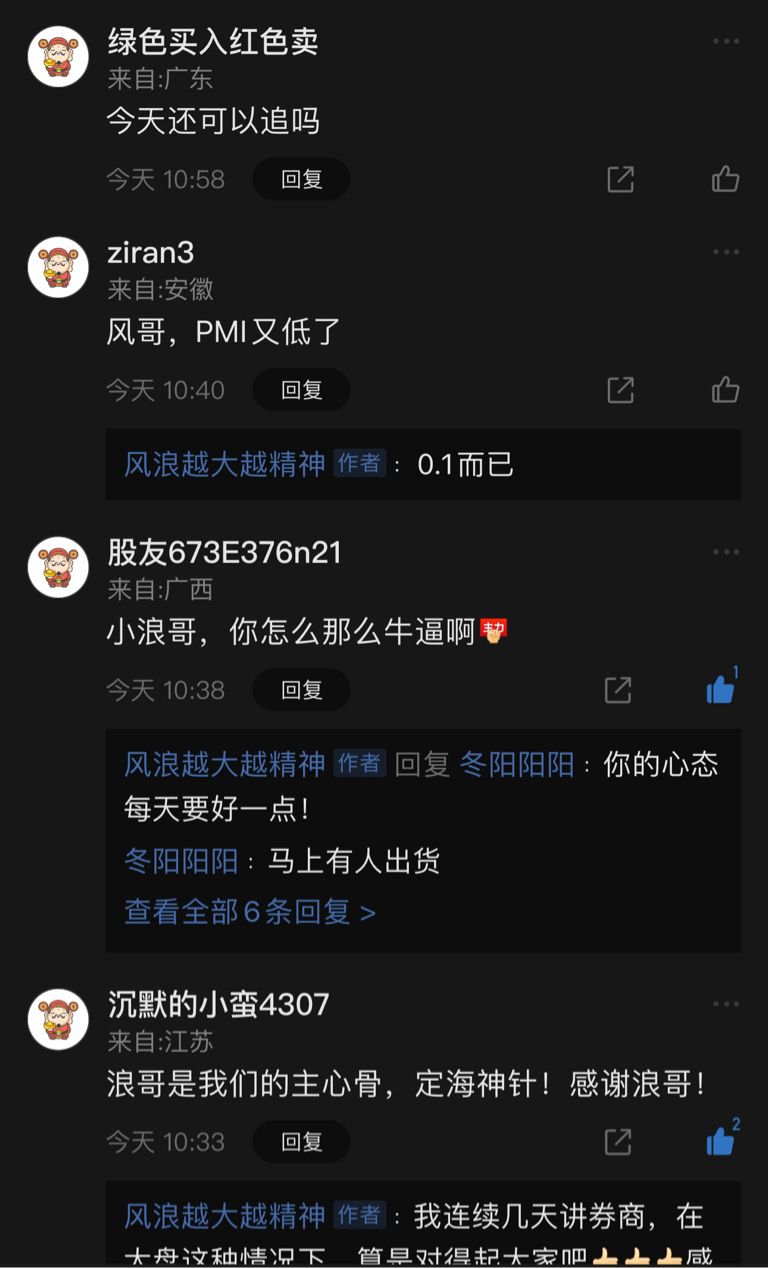Screen dimensions: 768x1268
Task: Like 绿色买入红色卖's comment
Action: click(725, 180)
